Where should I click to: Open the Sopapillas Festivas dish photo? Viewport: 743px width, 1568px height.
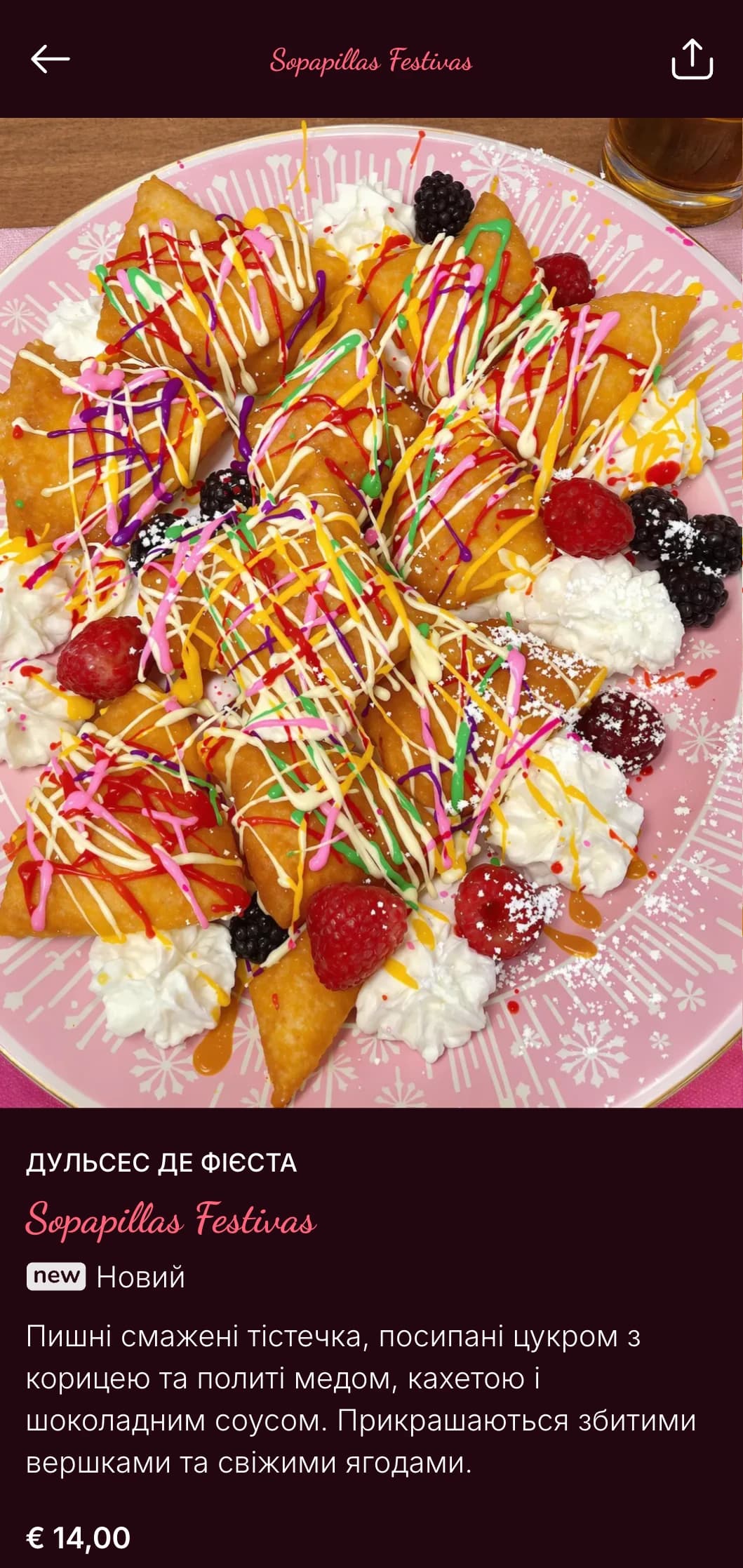coord(371,612)
